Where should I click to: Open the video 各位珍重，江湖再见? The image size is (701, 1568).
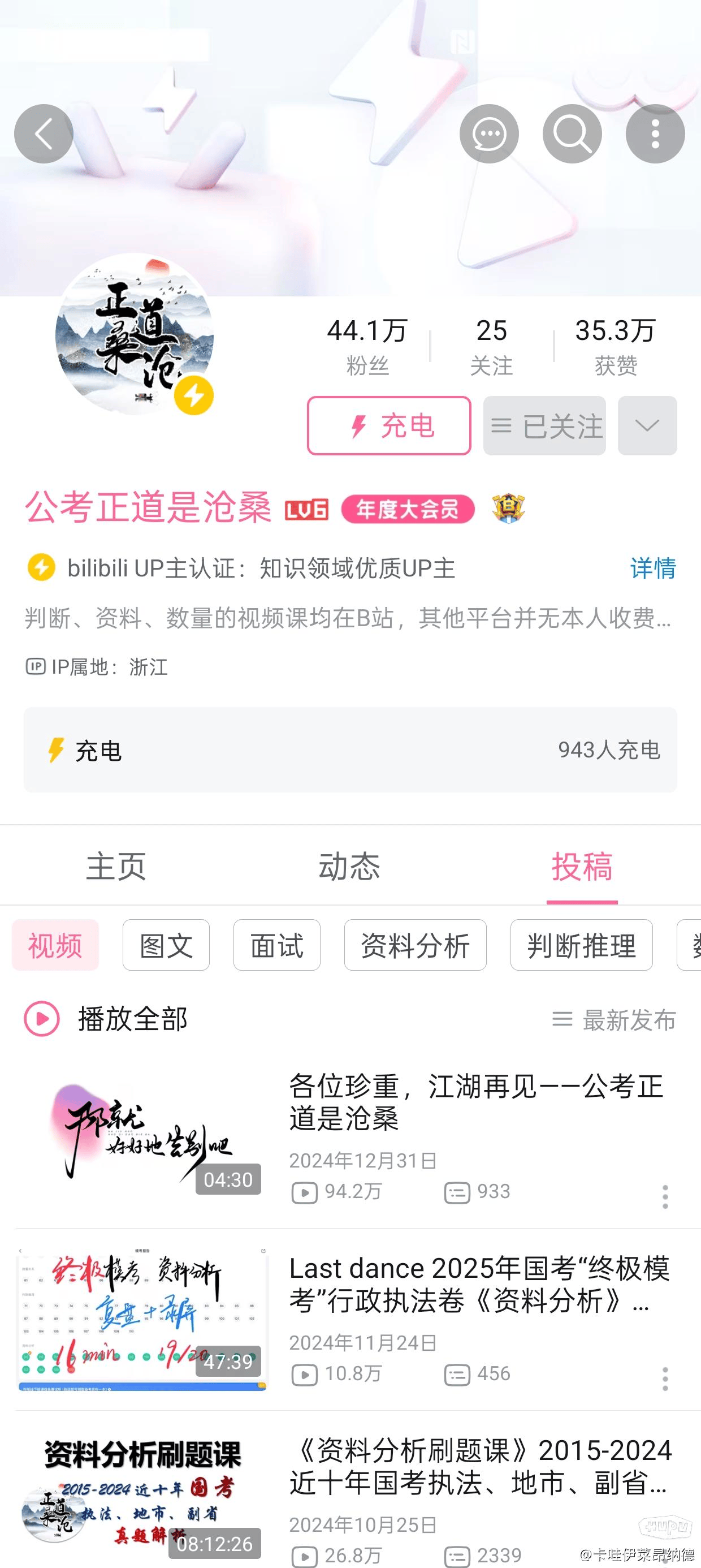point(476,1102)
